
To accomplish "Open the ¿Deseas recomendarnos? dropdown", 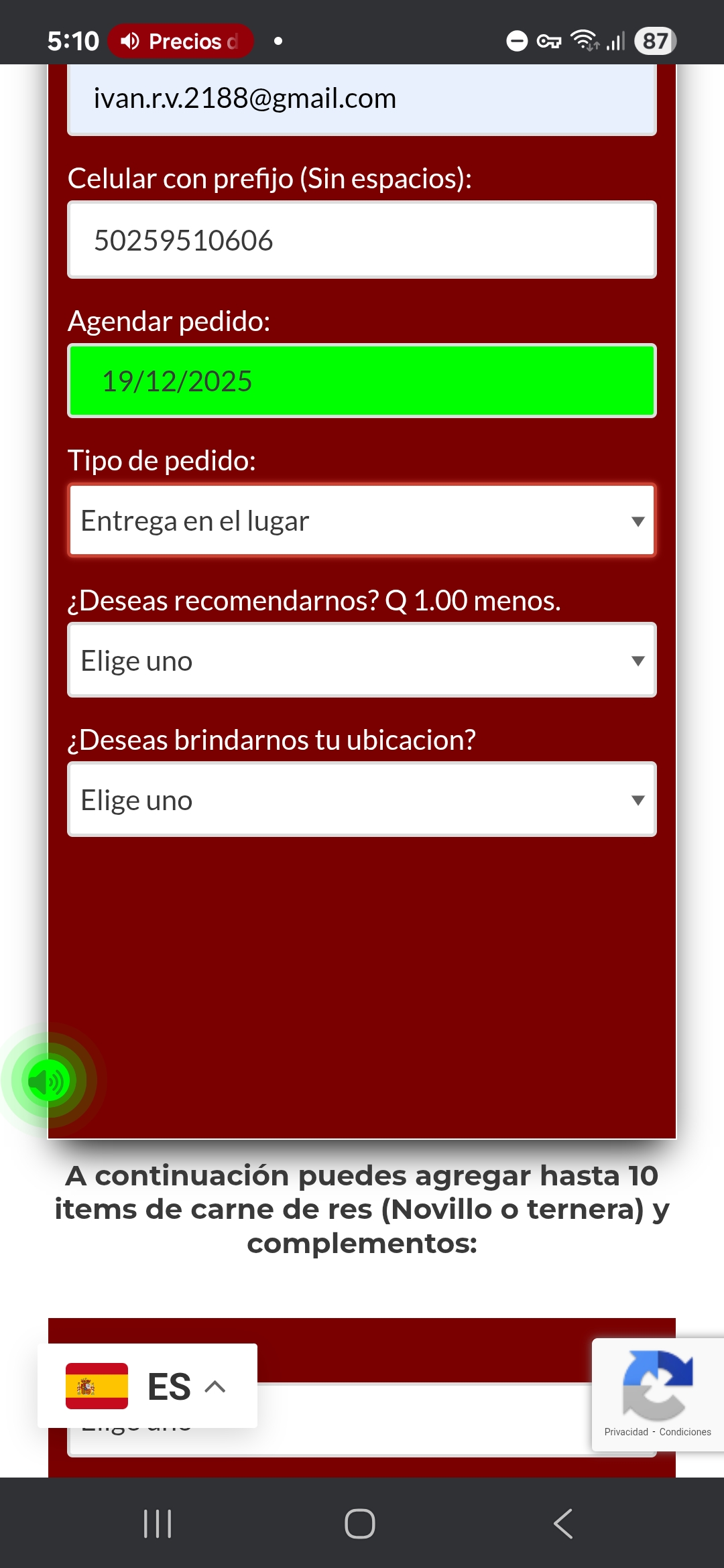I will 362,661.
